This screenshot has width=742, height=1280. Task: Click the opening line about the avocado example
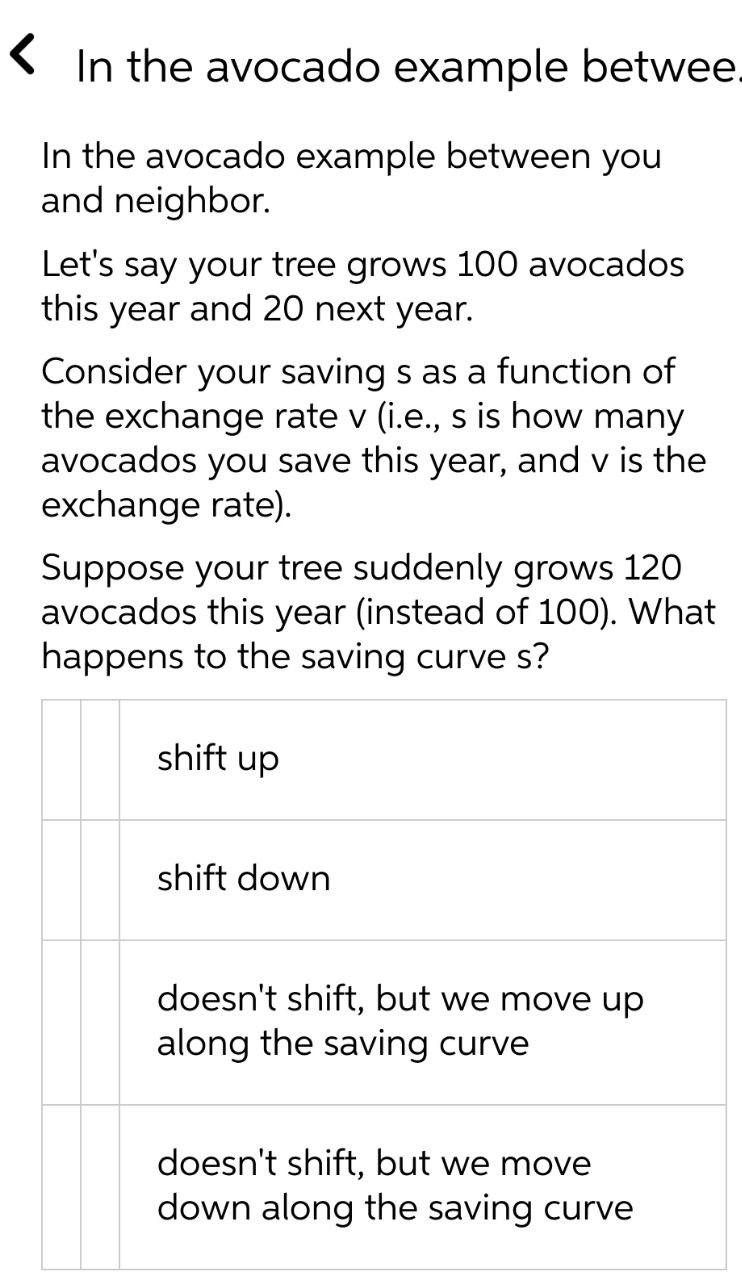point(351,177)
